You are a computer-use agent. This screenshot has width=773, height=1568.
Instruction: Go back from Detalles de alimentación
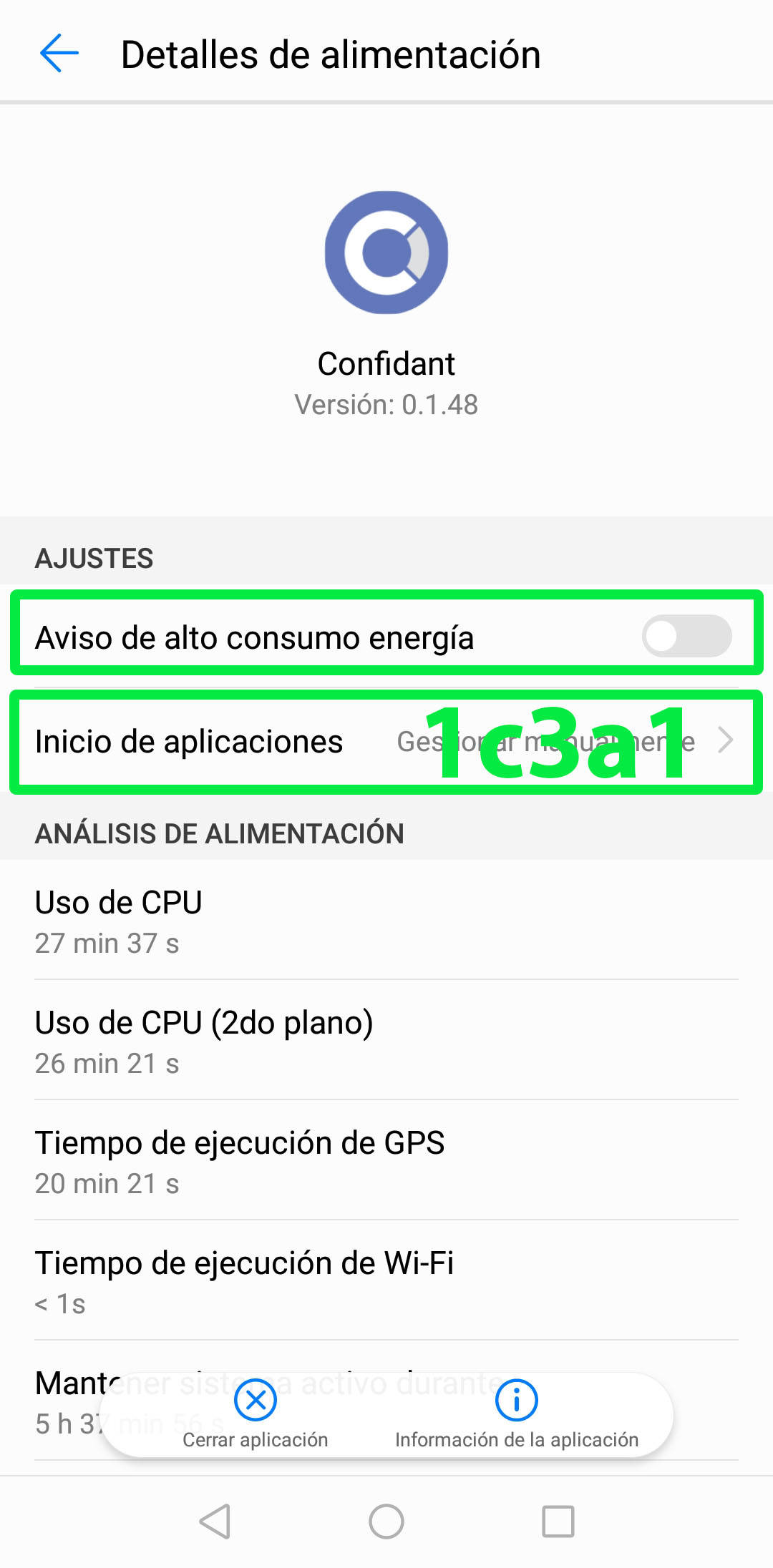click(59, 54)
